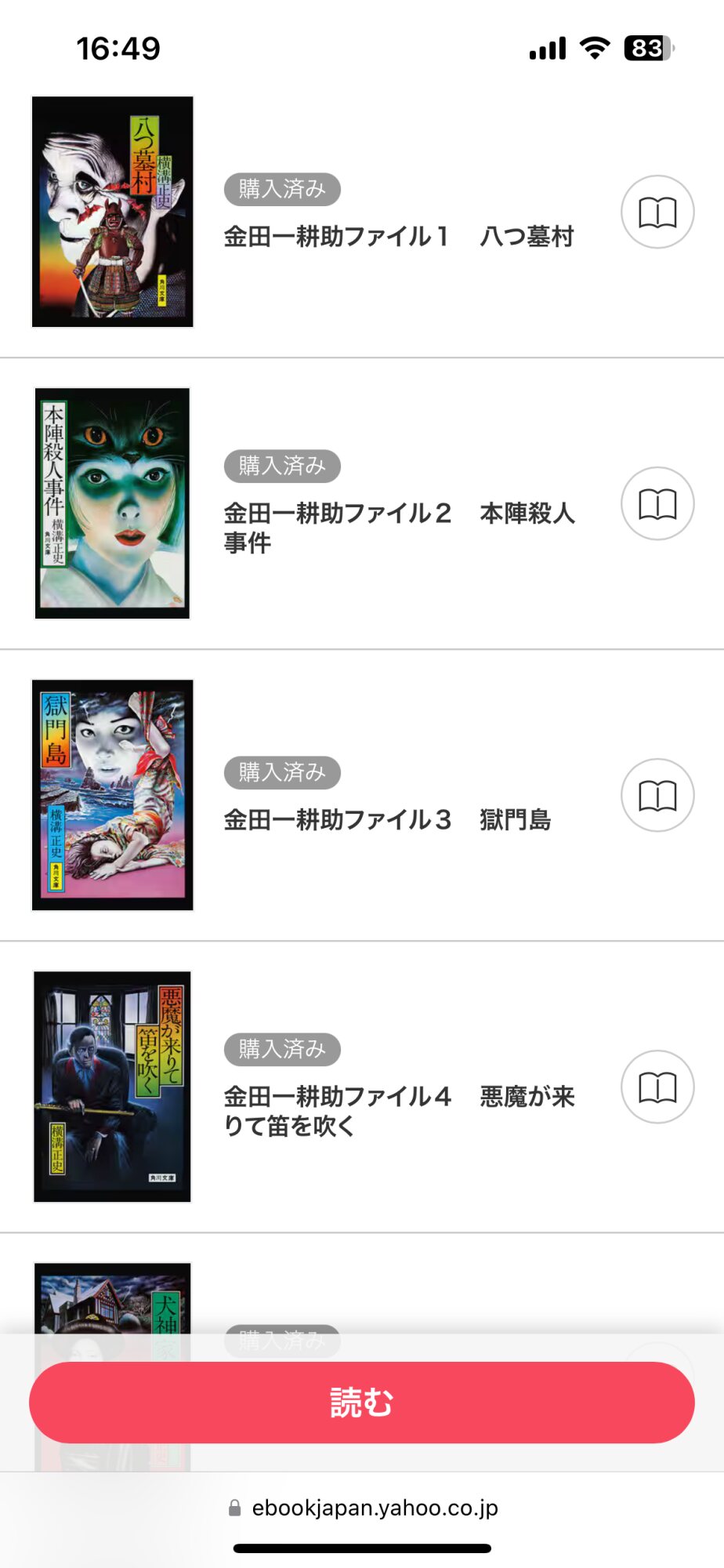The width and height of the screenshot is (724, 1568).
Task: Open the 本陣殺人事件 cover thumbnail
Action: click(113, 503)
